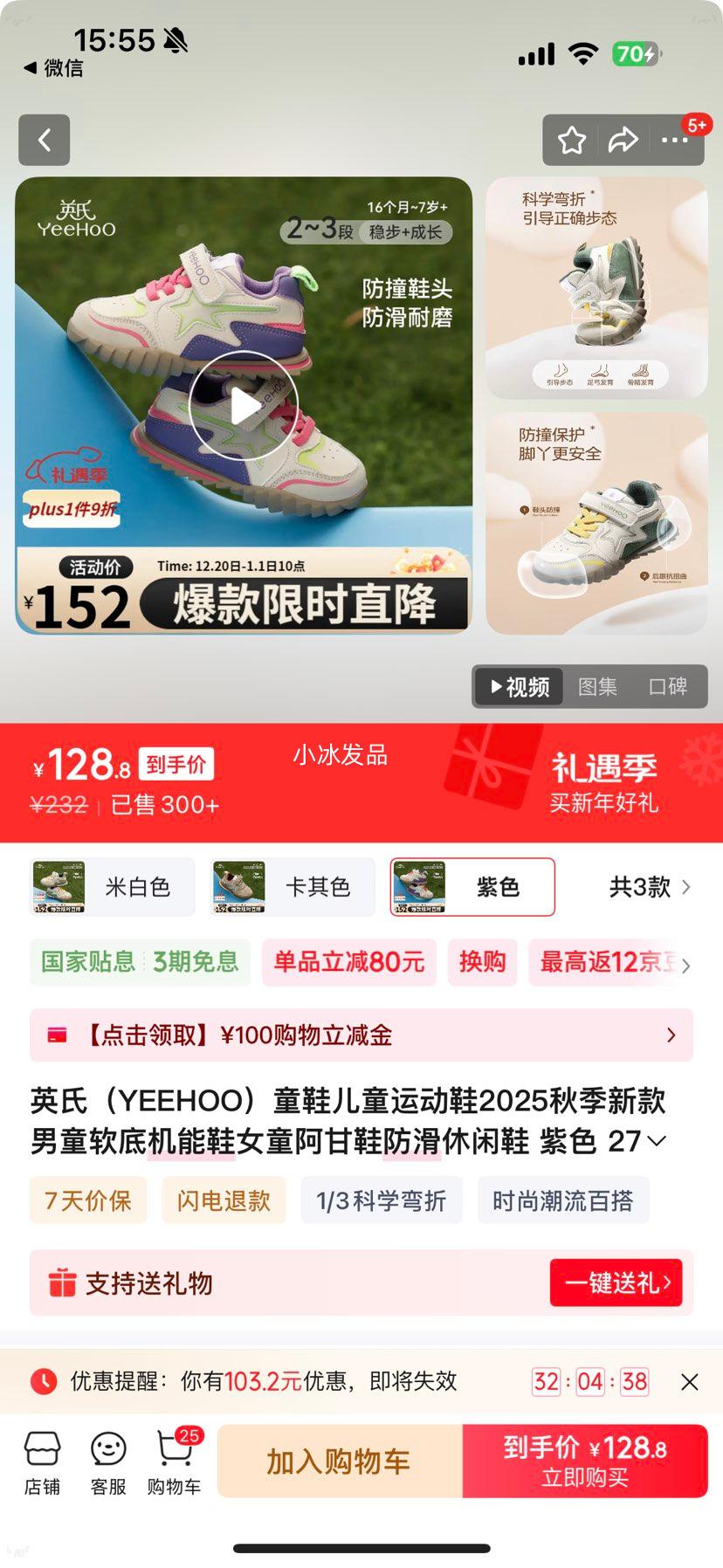Select the 紫色 color option
Image resolution: width=723 pixels, height=1568 pixels.
pos(472,886)
